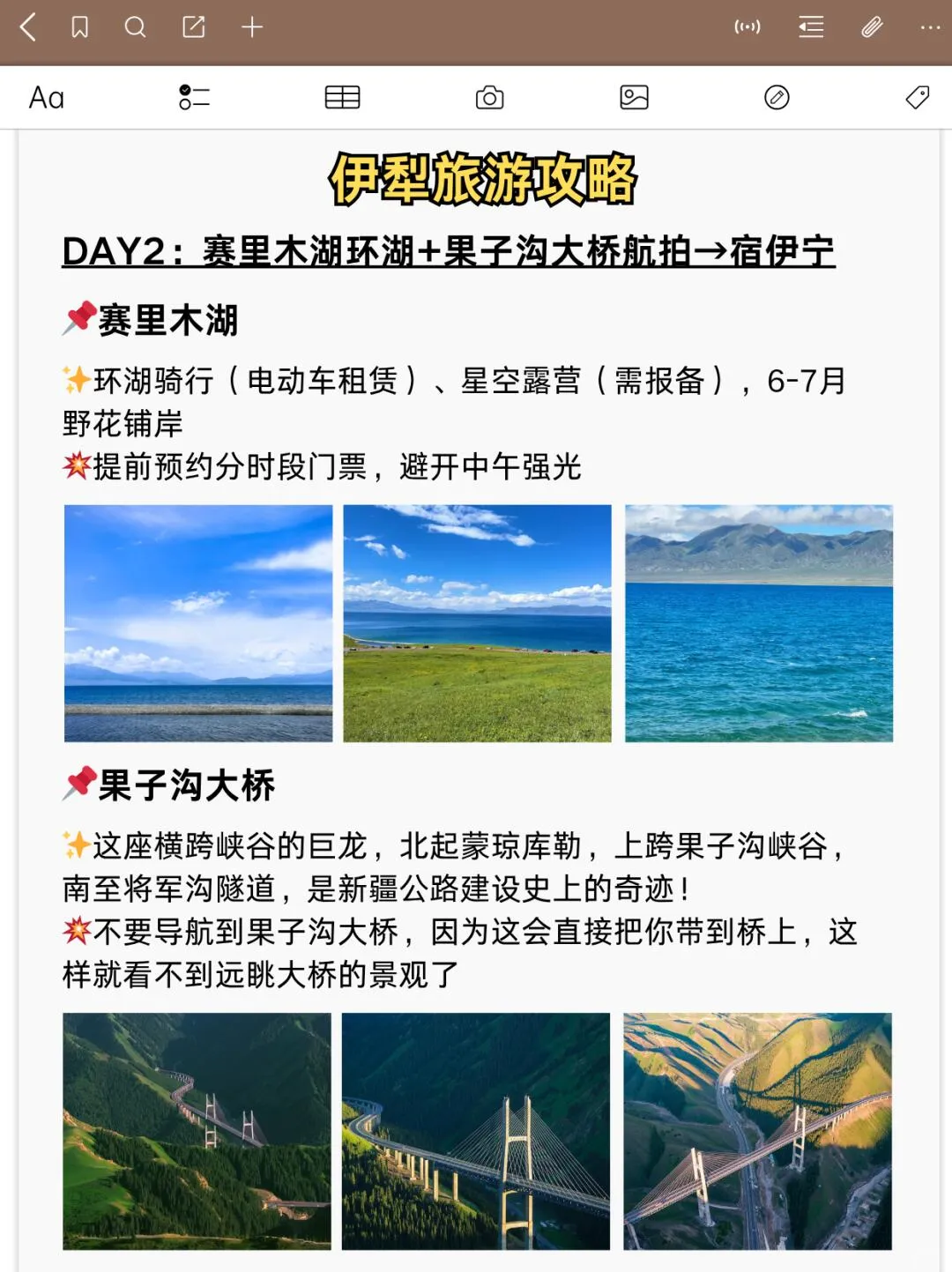952x1272 pixels.
Task: Insert a table
Action: click(x=342, y=97)
